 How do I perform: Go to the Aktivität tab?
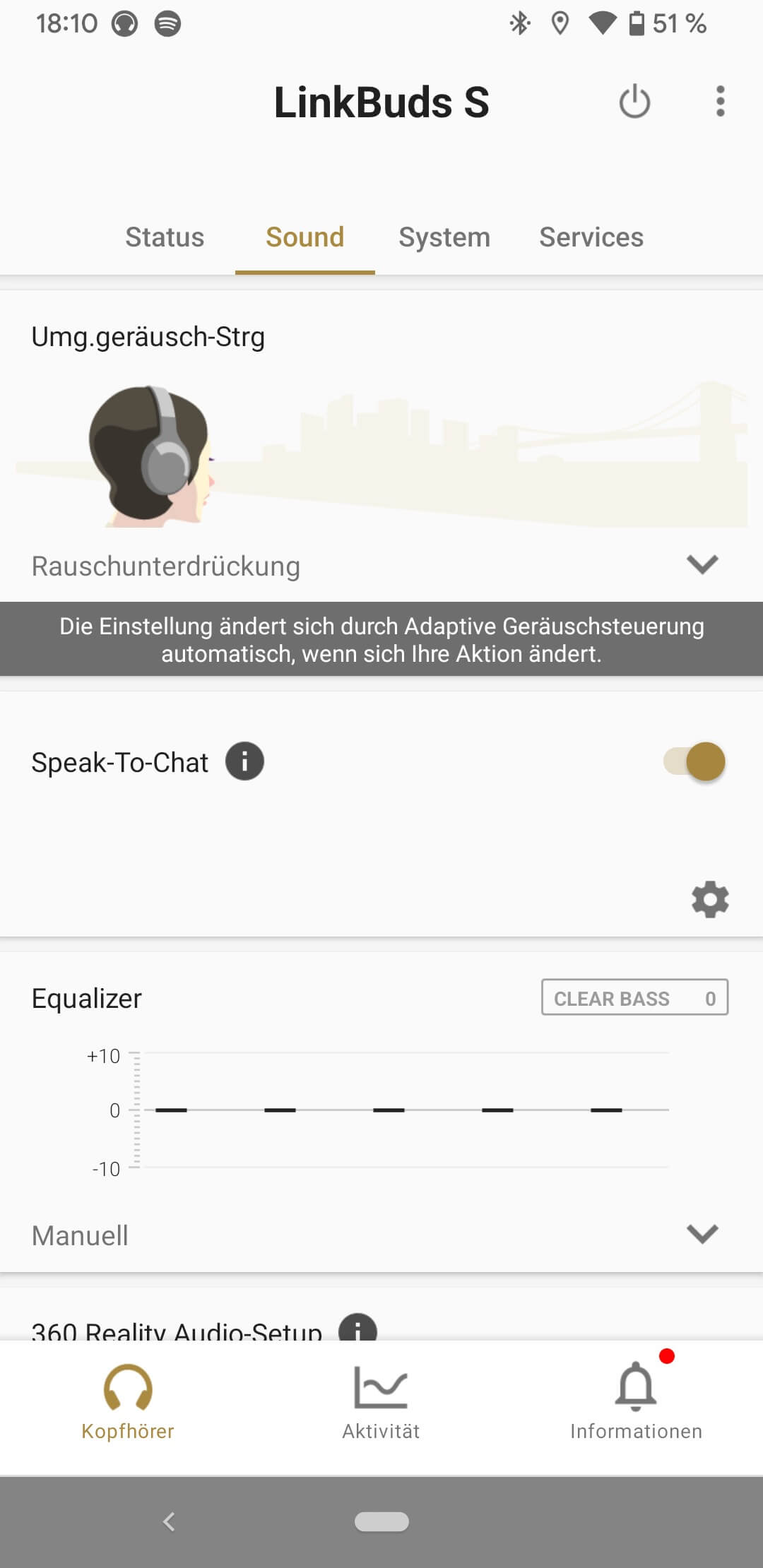click(381, 1402)
